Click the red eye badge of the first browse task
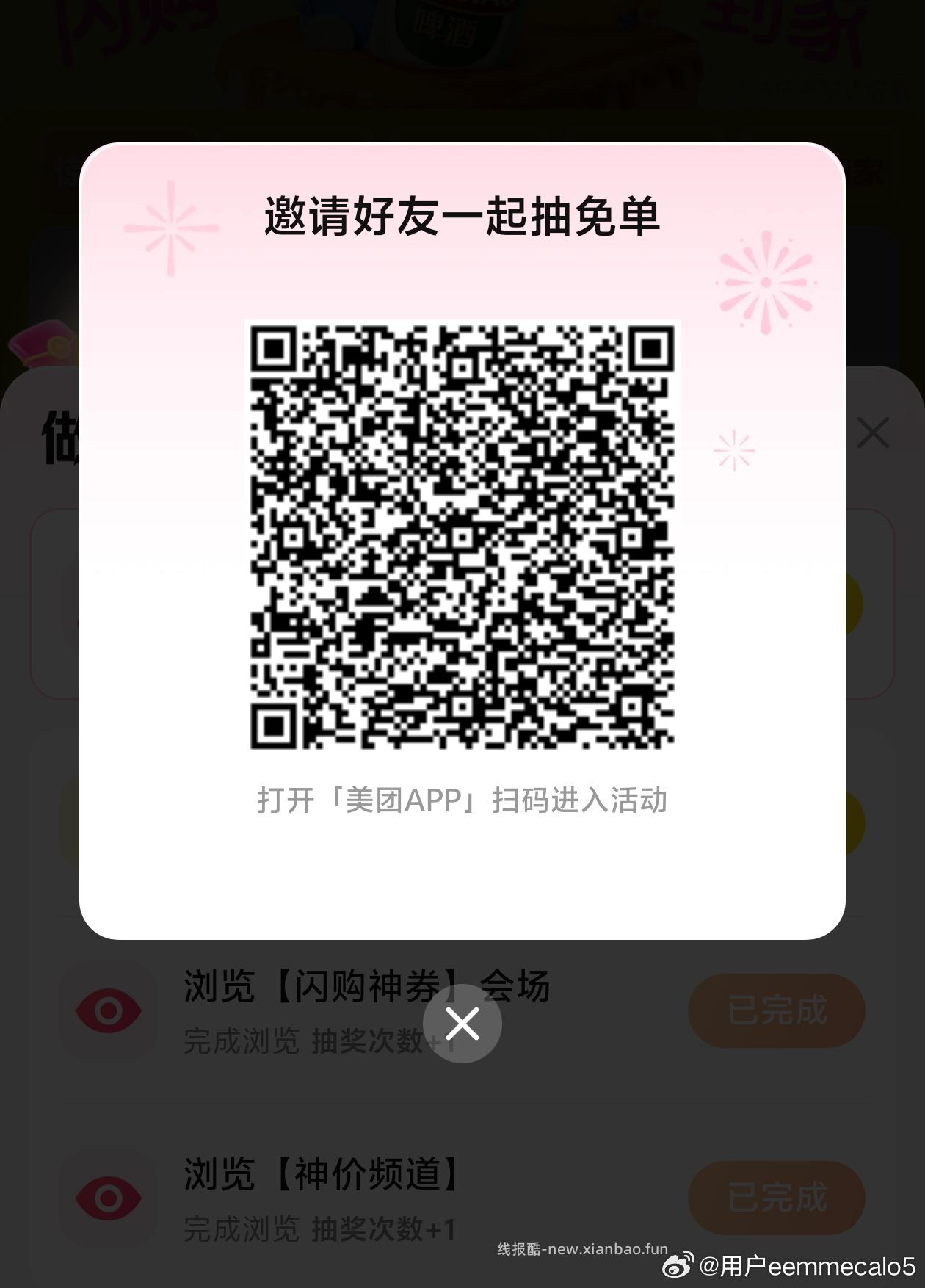The width and height of the screenshot is (925, 1288). pyautogui.click(x=109, y=1009)
